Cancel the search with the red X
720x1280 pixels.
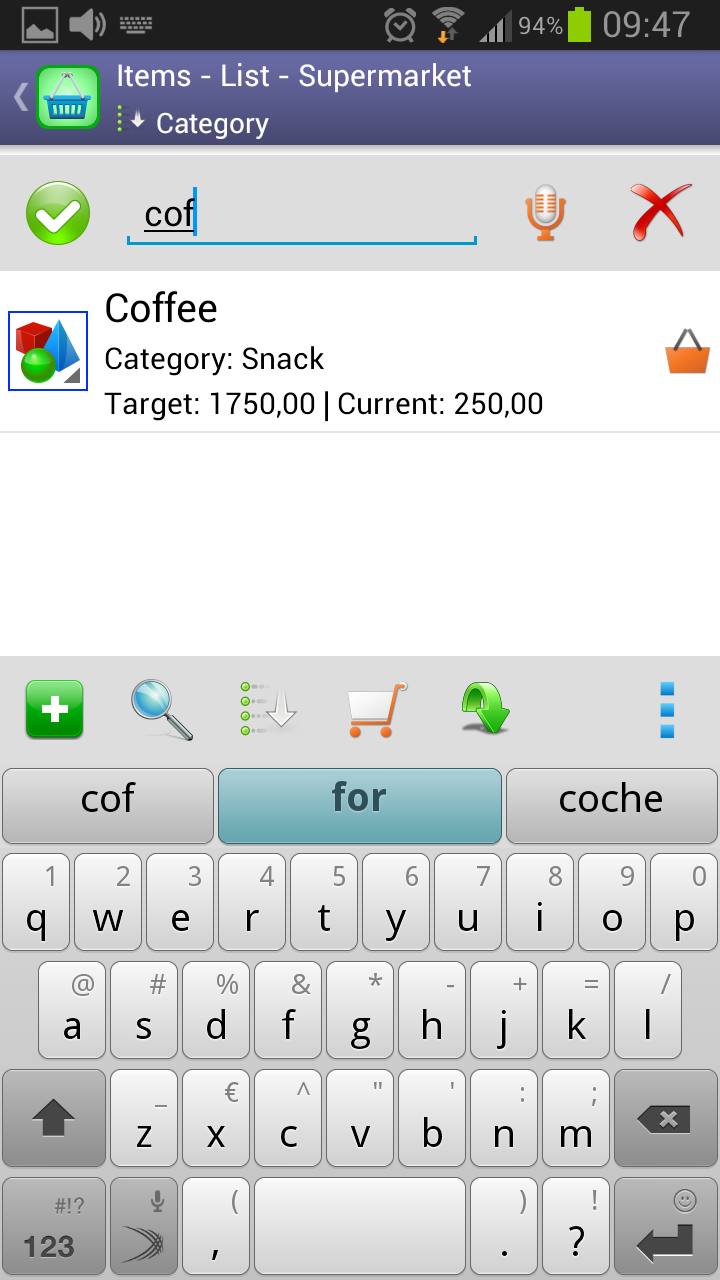(x=661, y=212)
